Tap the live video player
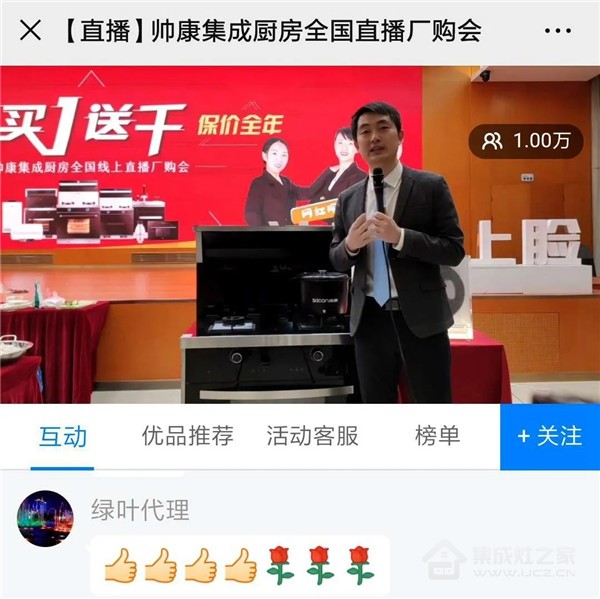The height and width of the screenshot is (599, 600). pos(300,235)
